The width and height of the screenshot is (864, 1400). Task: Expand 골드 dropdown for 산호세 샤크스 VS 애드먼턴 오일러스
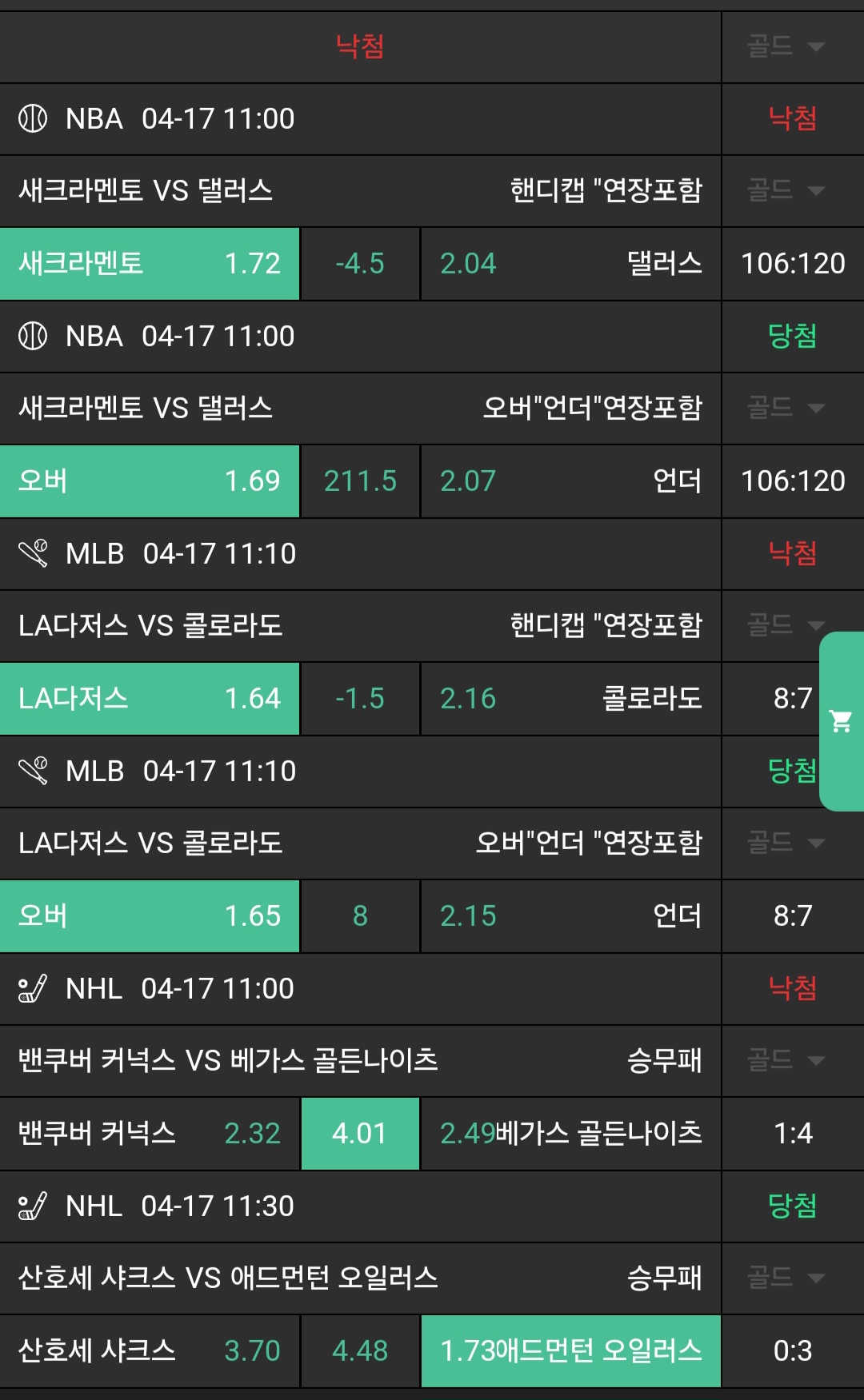pyautogui.click(x=786, y=1278)
